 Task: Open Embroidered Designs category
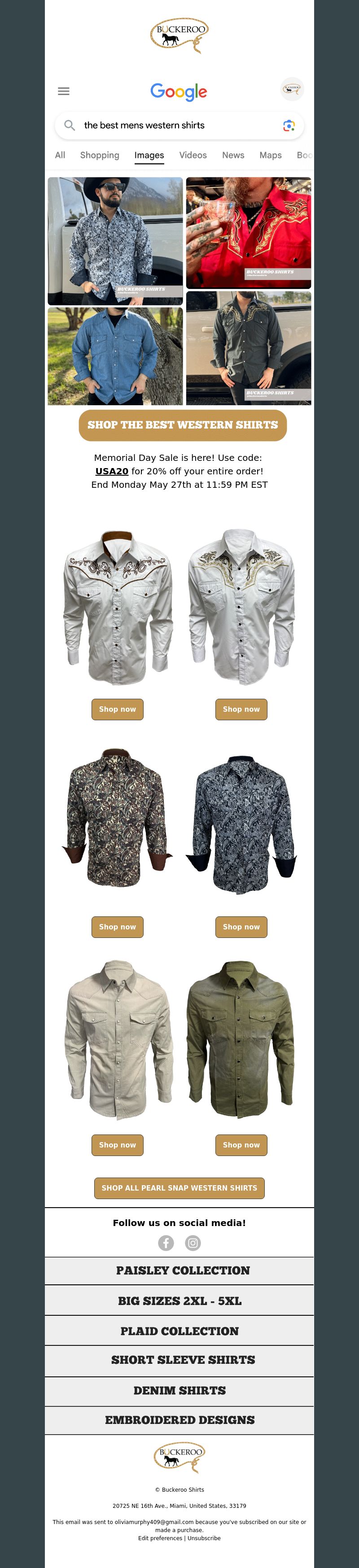(179, 1419)
